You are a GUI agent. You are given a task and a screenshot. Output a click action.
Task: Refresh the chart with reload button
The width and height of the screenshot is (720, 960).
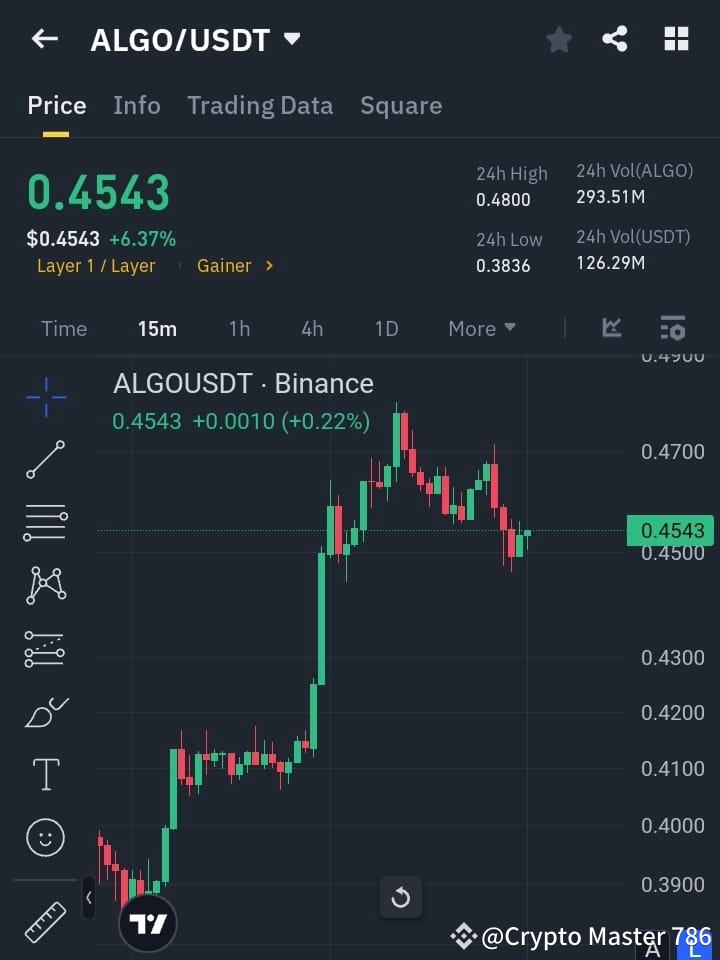pos(401,897)
